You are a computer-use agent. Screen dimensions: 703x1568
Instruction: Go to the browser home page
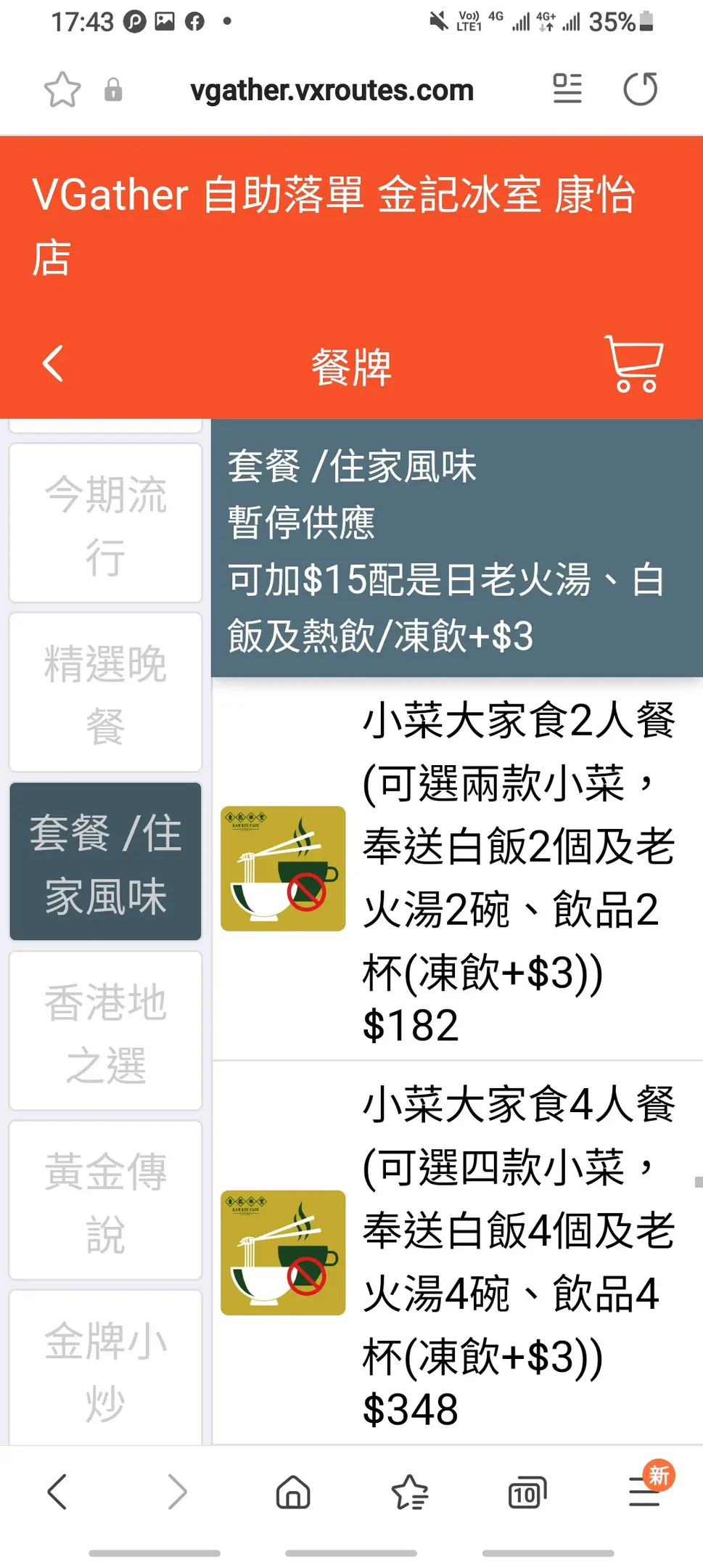pos(293,1493)
